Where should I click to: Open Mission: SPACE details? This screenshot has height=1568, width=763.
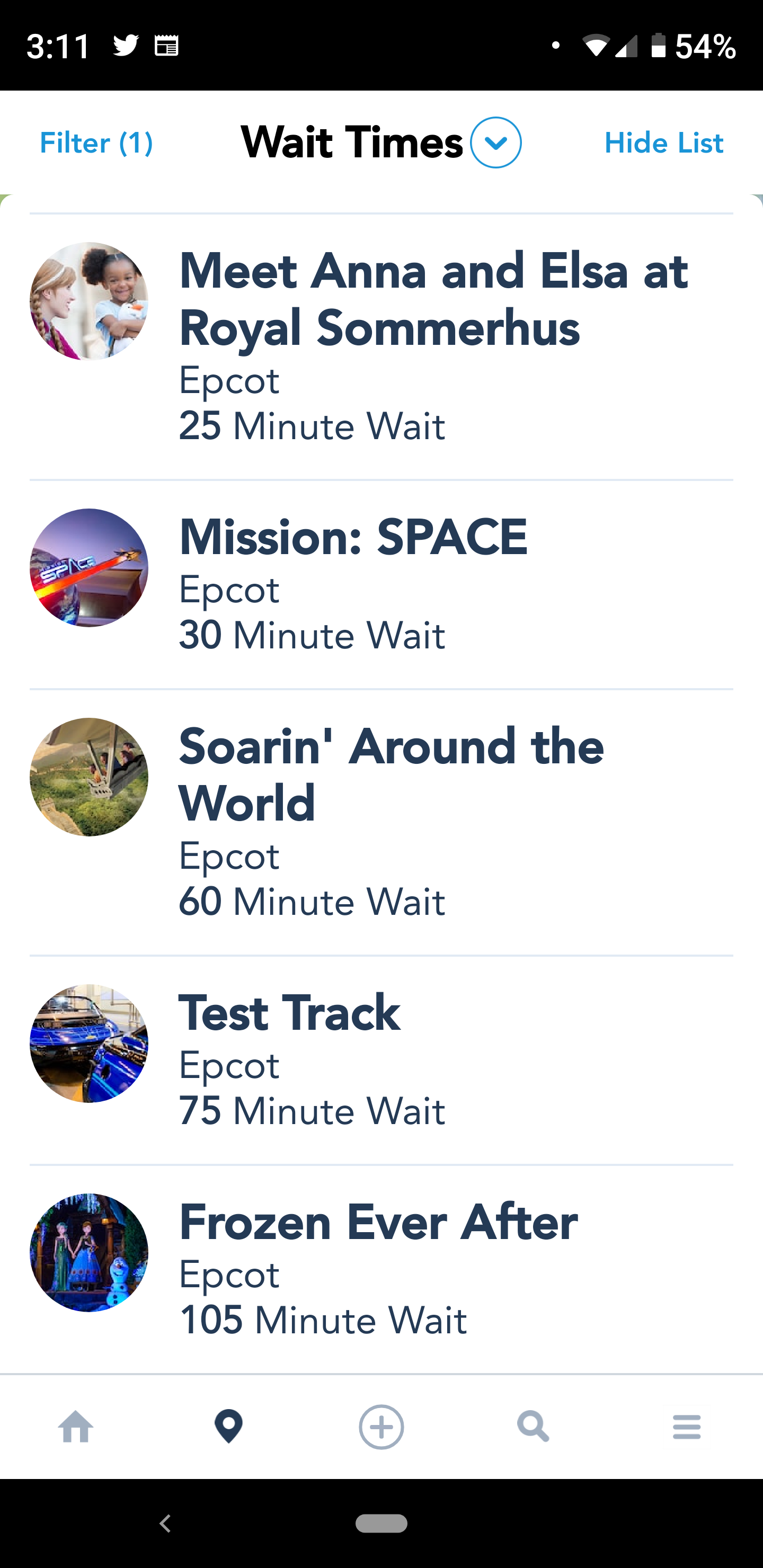[x=381, y=584]
